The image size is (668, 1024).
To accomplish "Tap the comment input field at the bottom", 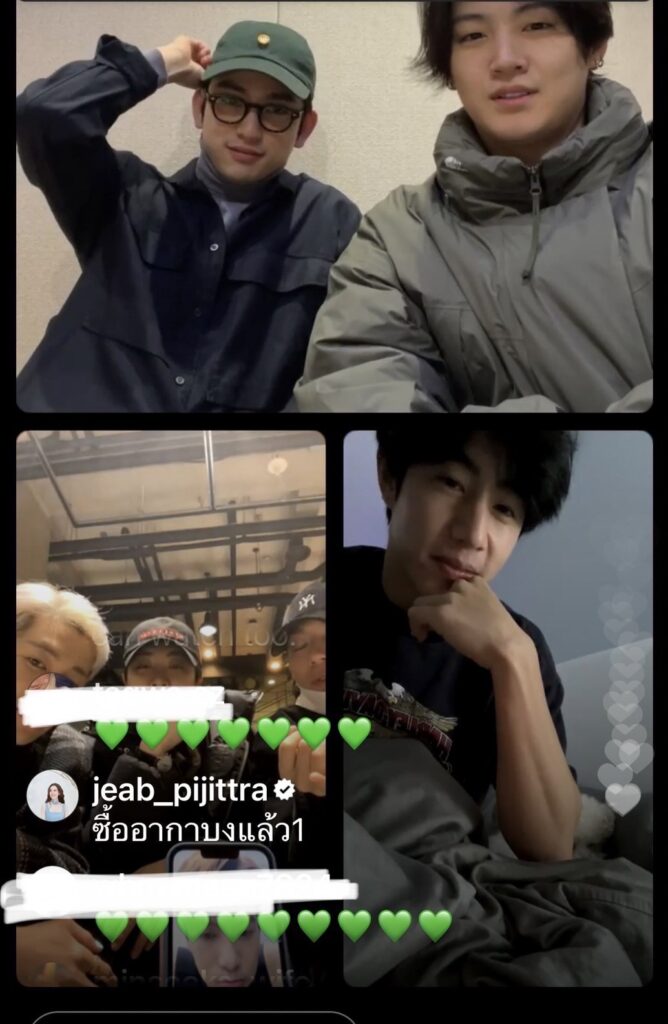I will (195, 1017).
